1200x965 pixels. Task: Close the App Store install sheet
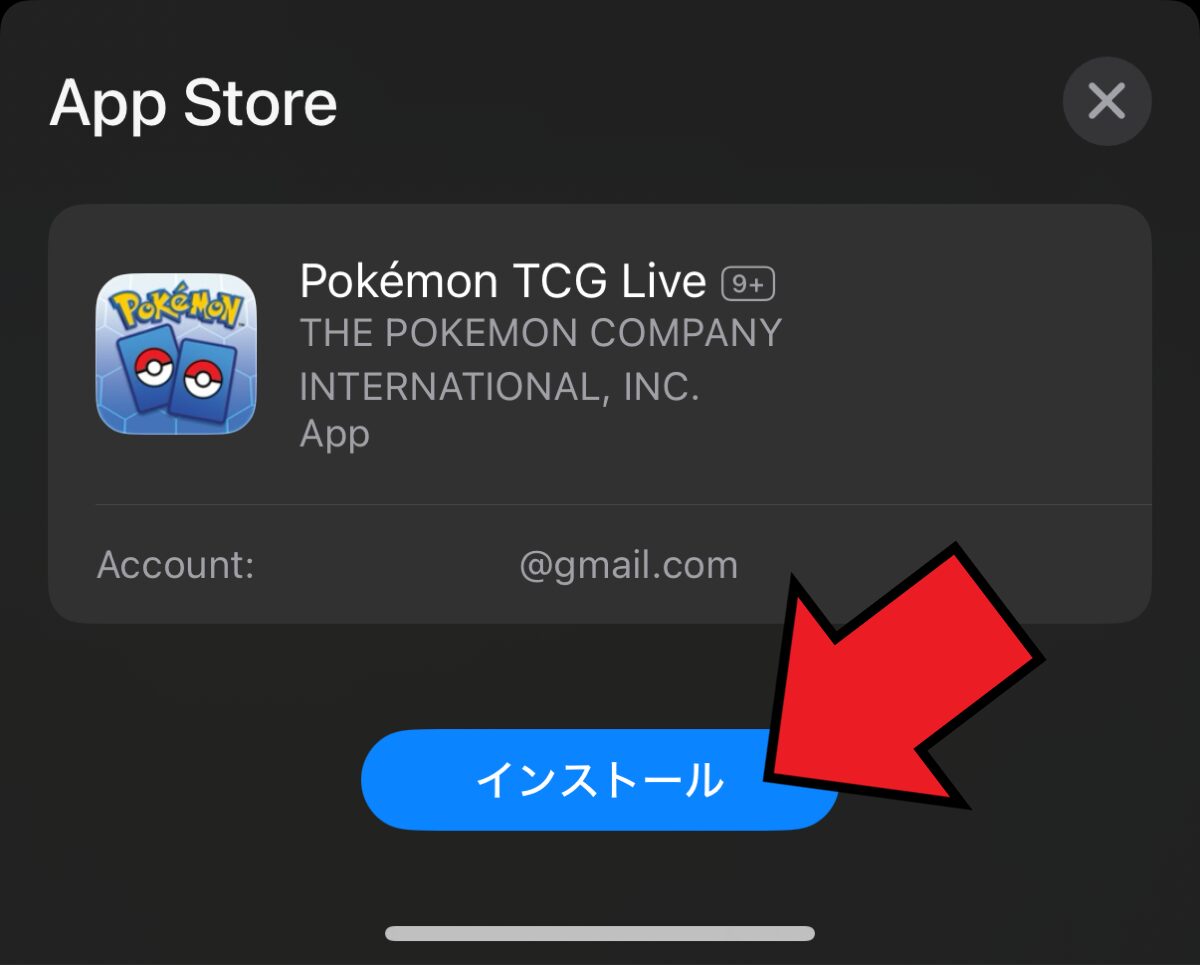pos(1106,101)
